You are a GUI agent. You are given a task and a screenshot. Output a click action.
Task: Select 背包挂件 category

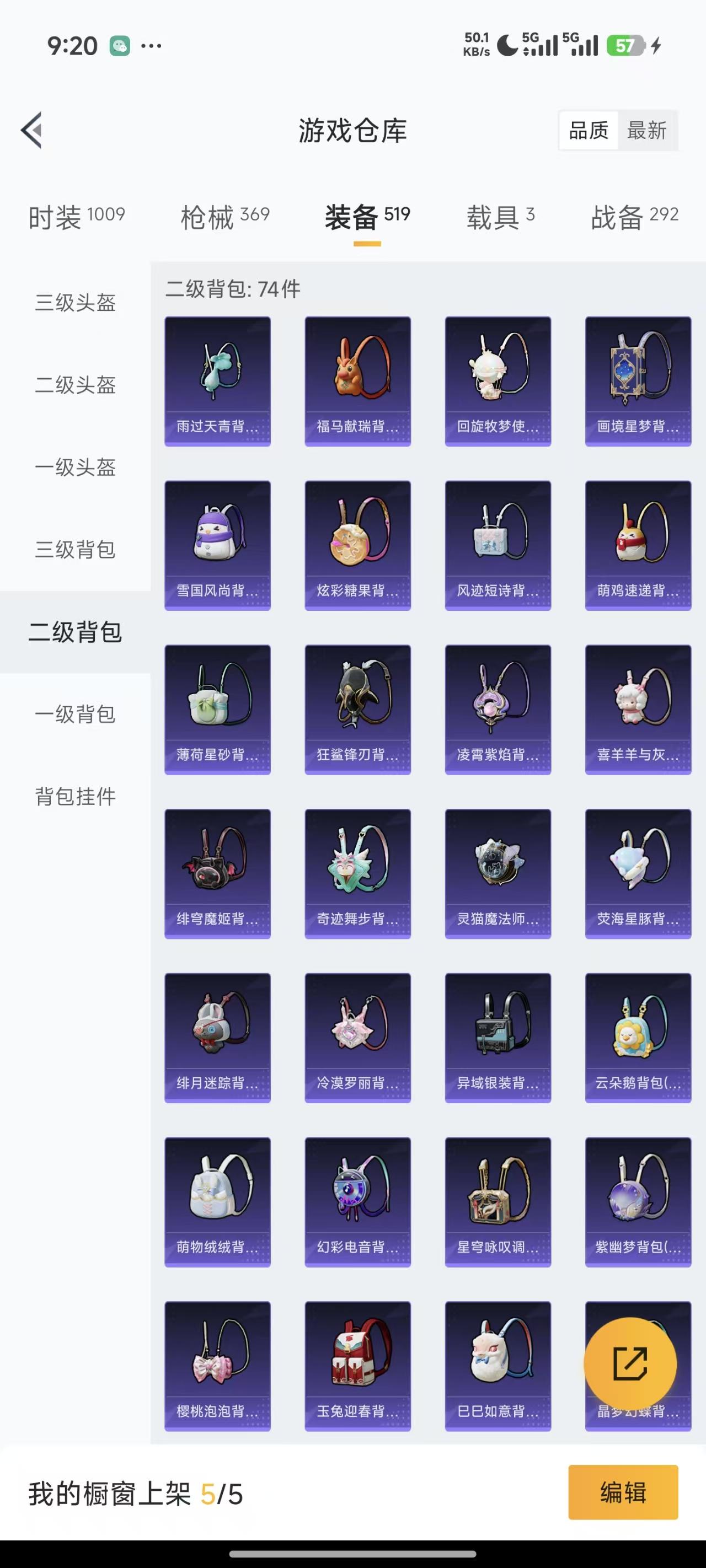(75, 796)
